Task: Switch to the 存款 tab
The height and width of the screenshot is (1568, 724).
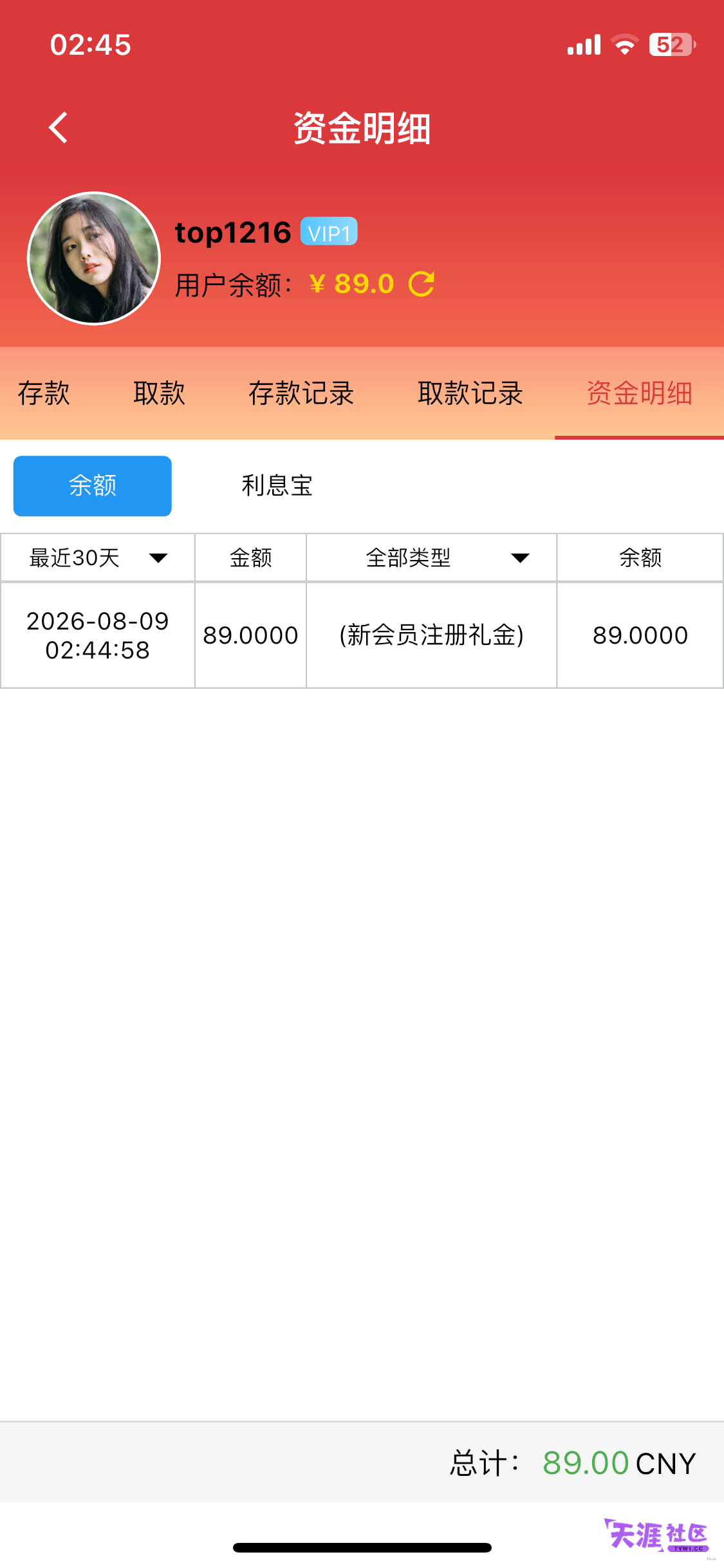Action: [x=44, y=393]
